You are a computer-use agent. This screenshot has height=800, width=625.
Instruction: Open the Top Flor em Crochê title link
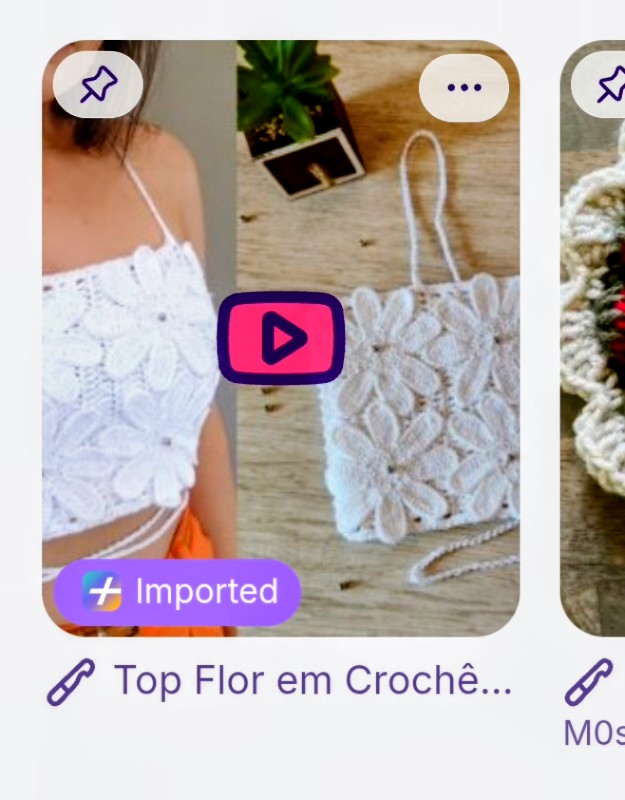click(x=312, y=681)
